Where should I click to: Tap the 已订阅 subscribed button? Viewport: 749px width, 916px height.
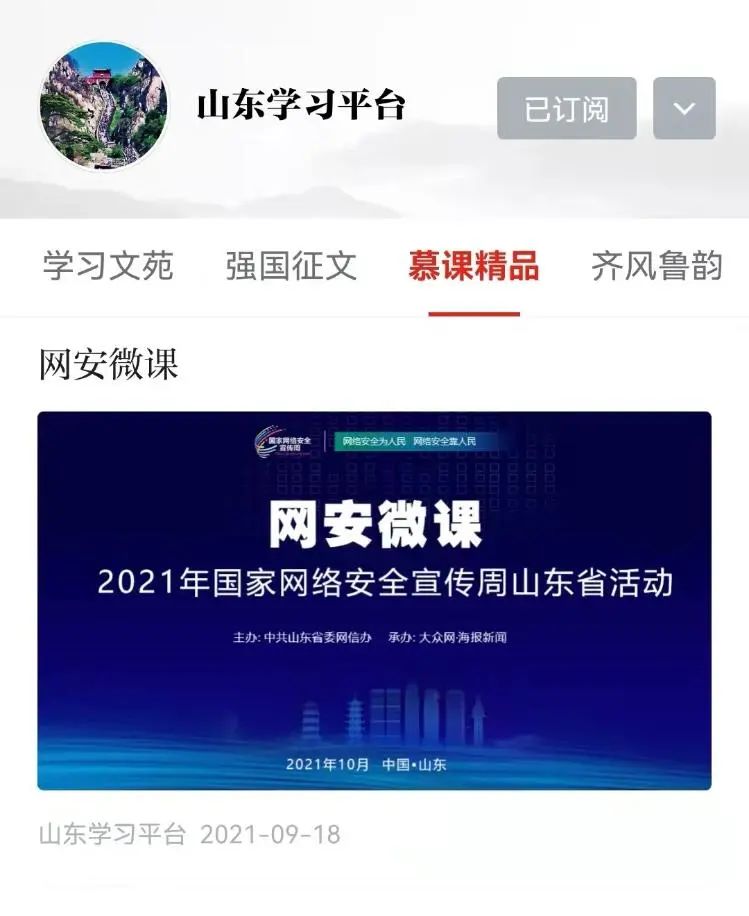tap(566, 108)
